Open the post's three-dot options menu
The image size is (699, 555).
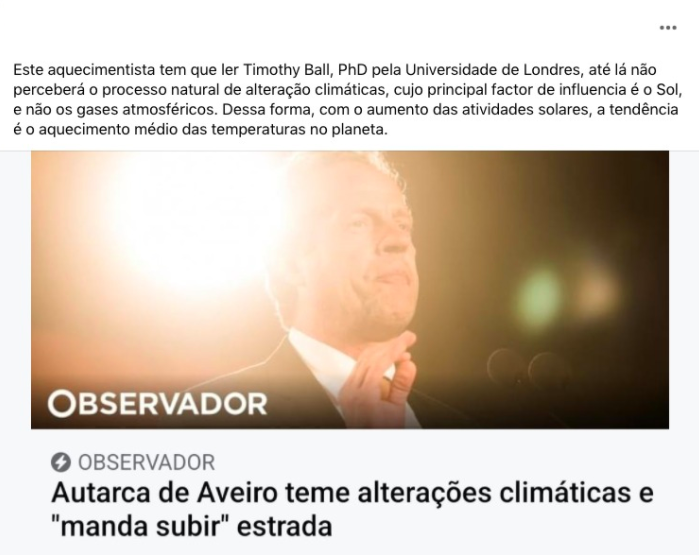[667, 27]
